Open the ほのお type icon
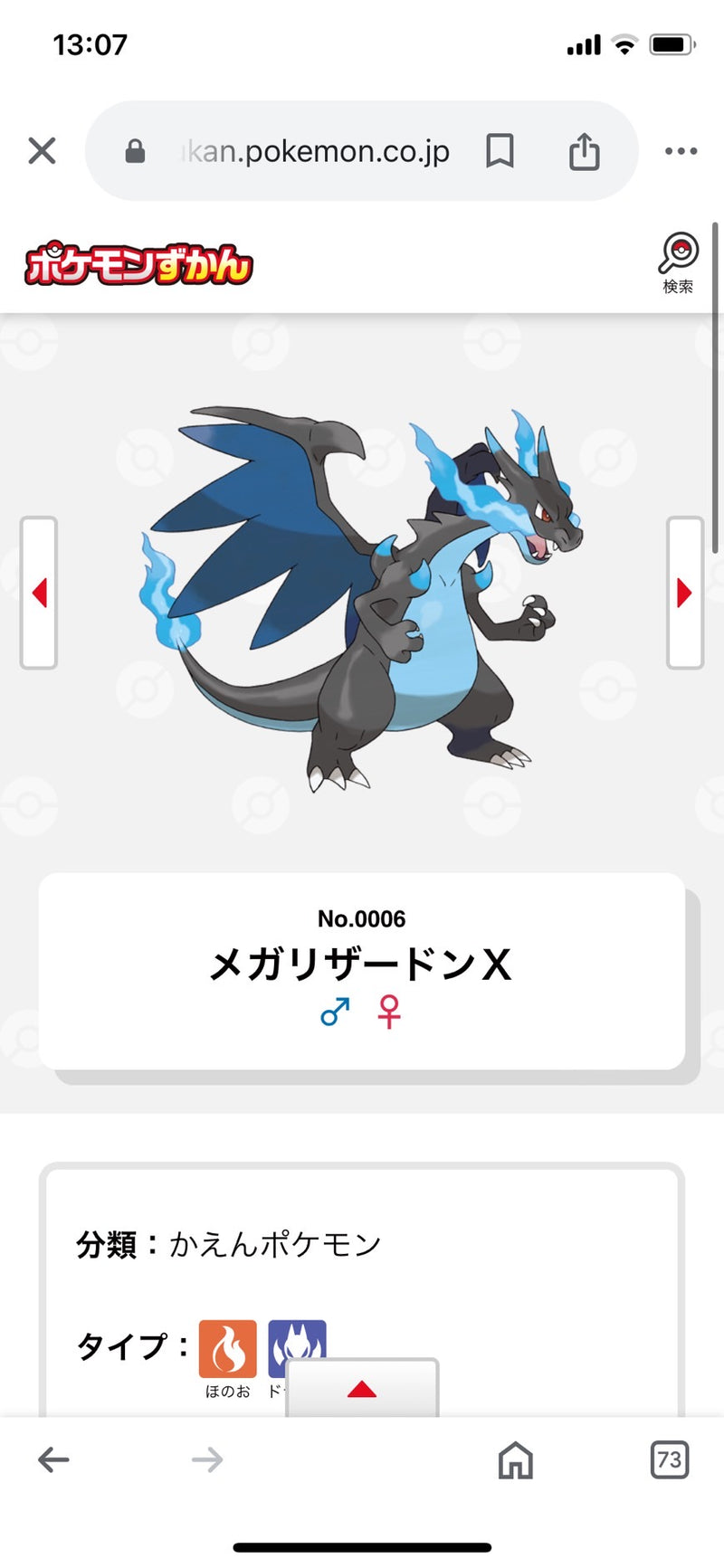 [x=227, y=1349]
